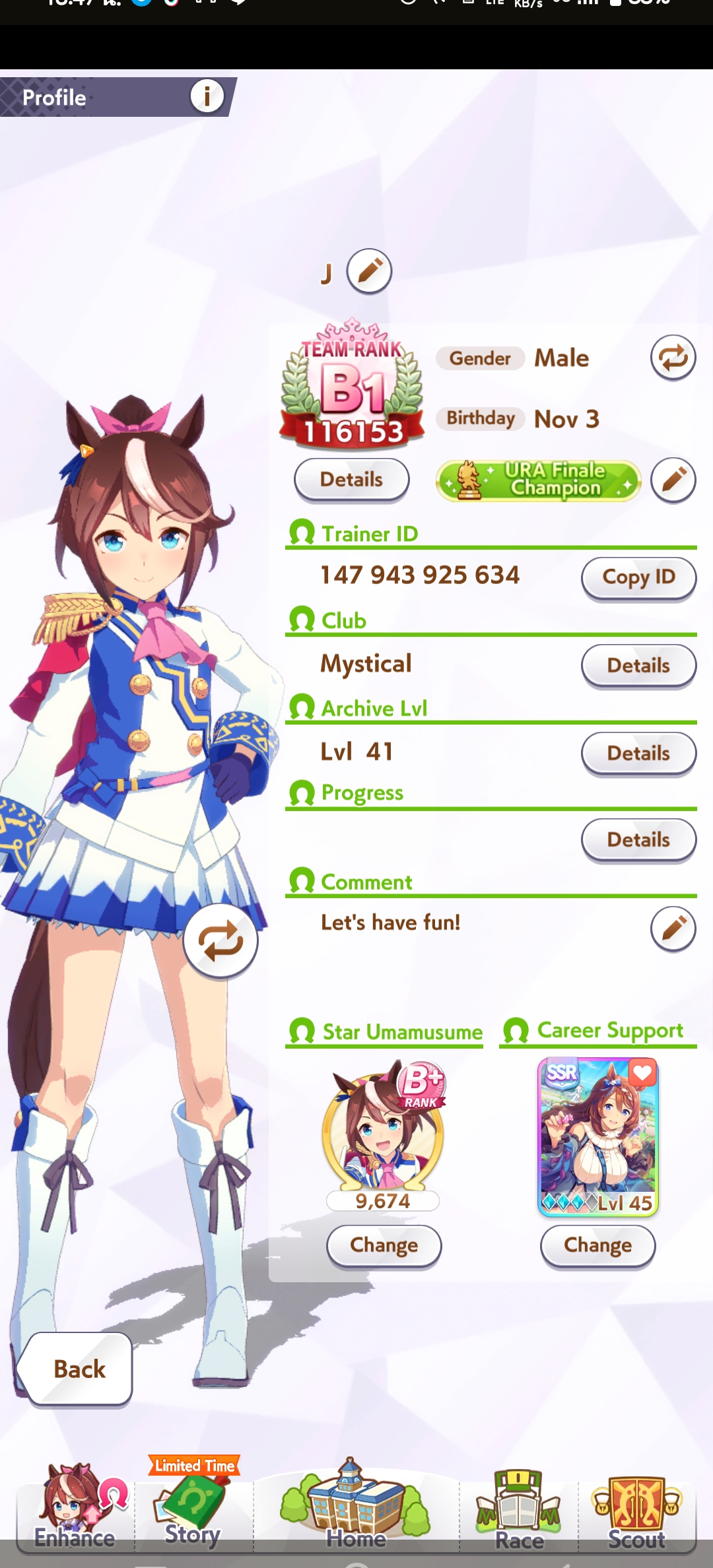Viewport: 713px width, 1568px height.
Task: Open the SSR support card thumbnail
Action: click(x=598, y=1137)
